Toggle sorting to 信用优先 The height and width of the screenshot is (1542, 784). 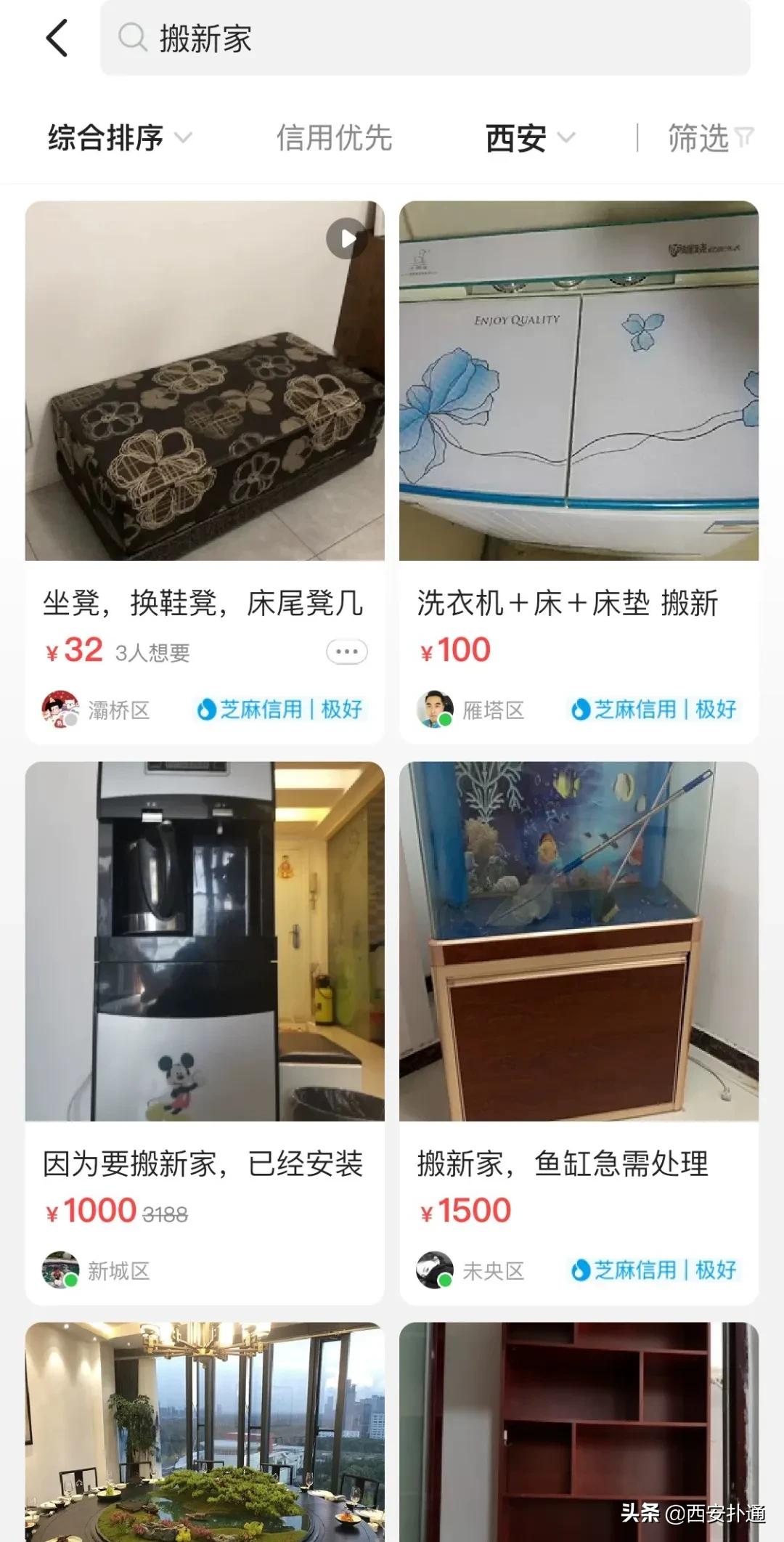tap(335, 138)
